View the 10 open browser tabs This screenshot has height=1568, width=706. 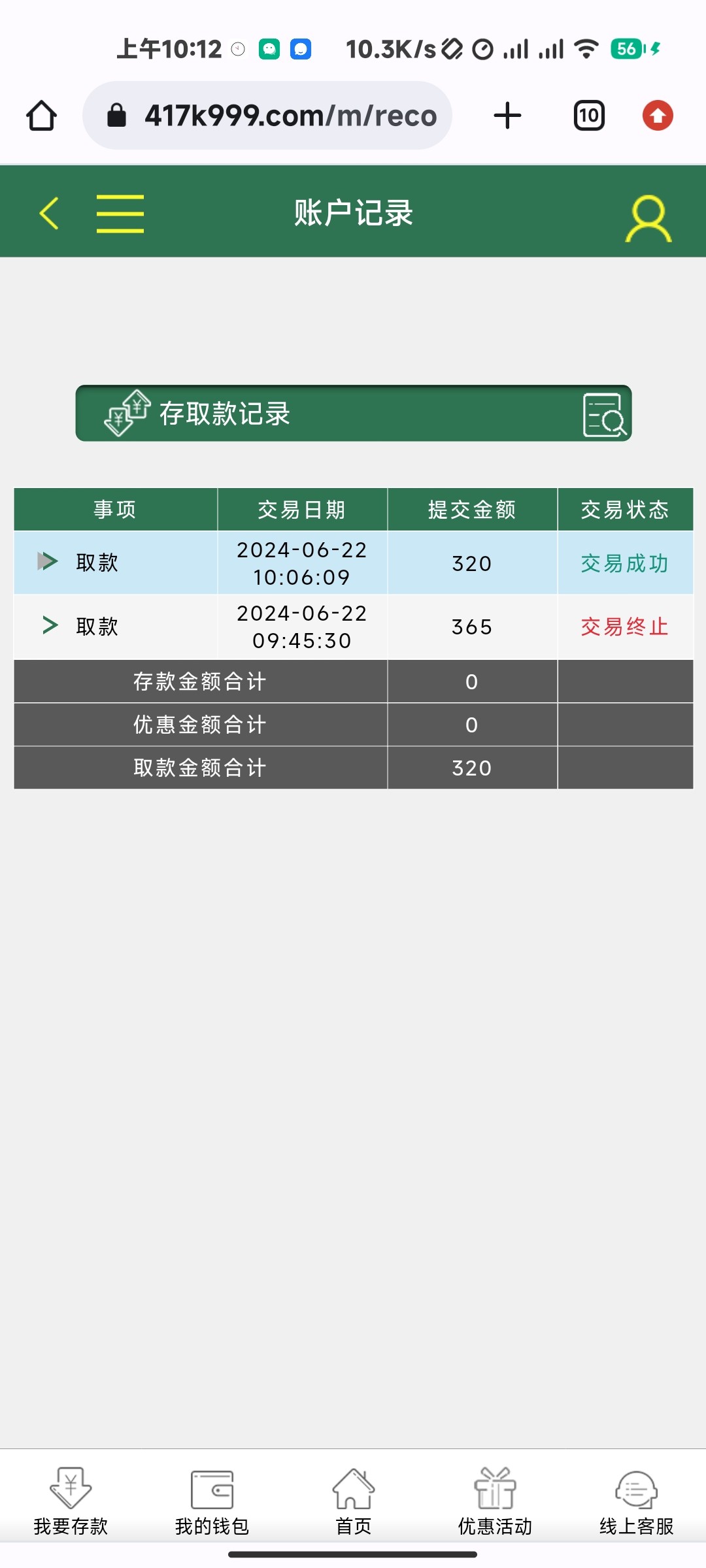pos(588,116)
